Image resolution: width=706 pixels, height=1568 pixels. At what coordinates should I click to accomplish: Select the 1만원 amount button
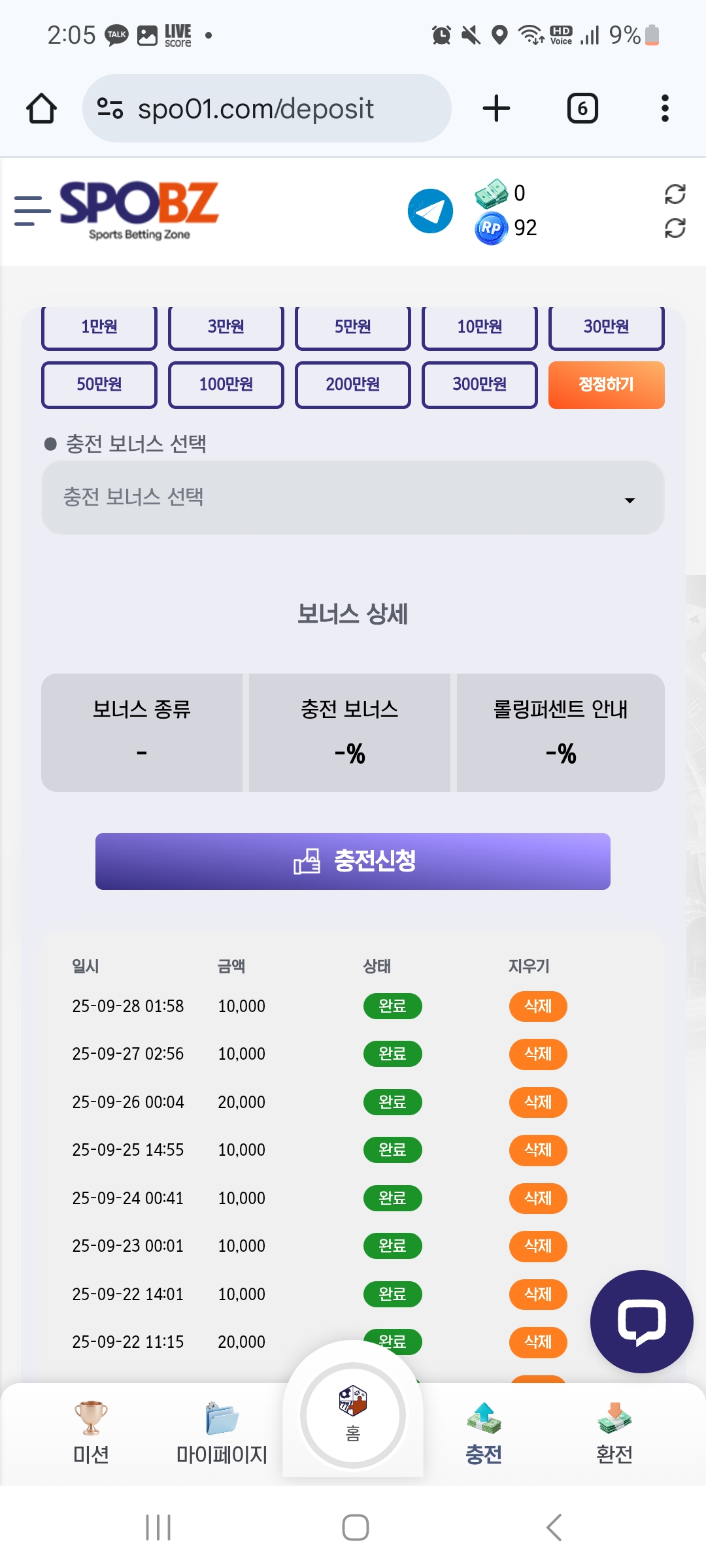coord(99,327)
